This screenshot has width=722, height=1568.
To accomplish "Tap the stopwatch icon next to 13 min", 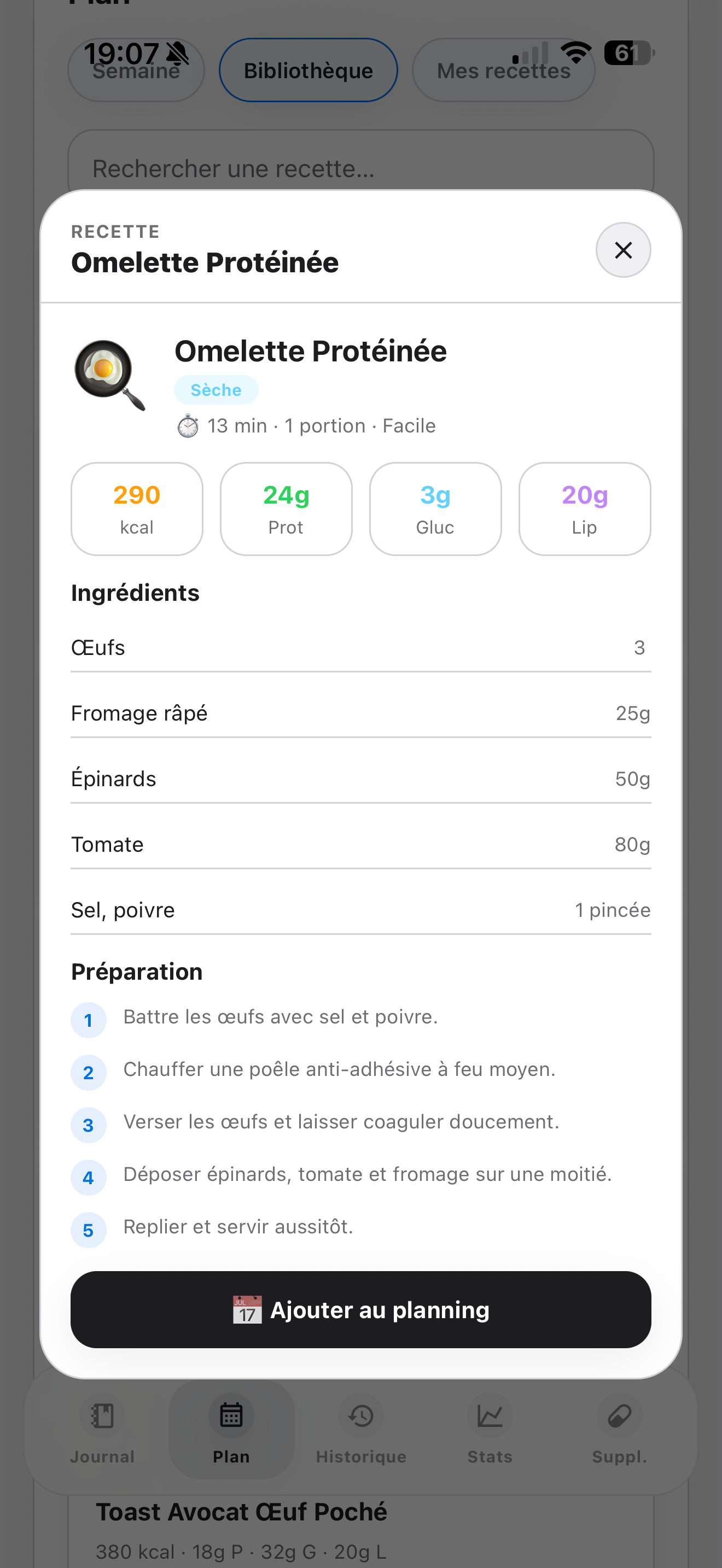I will [189, 425].
